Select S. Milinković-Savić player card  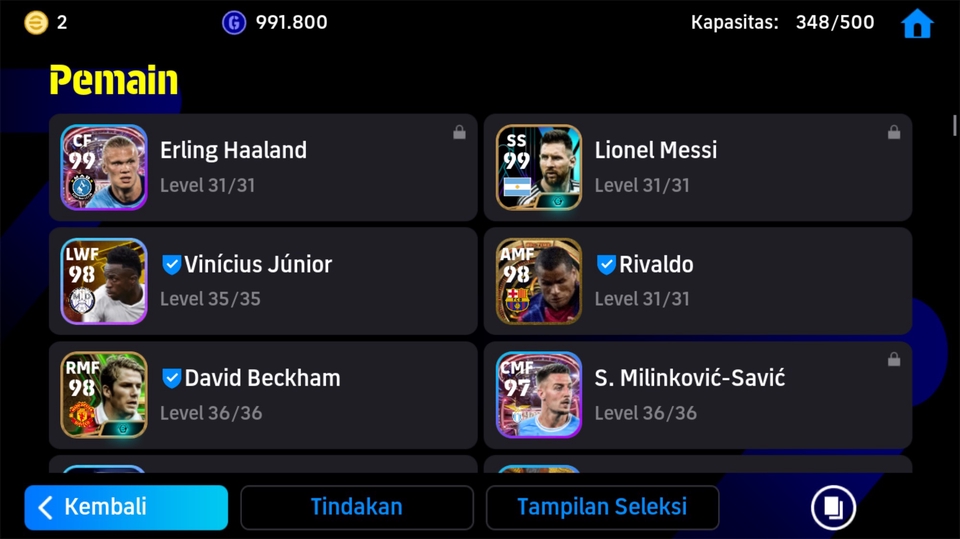pos(697,395)
